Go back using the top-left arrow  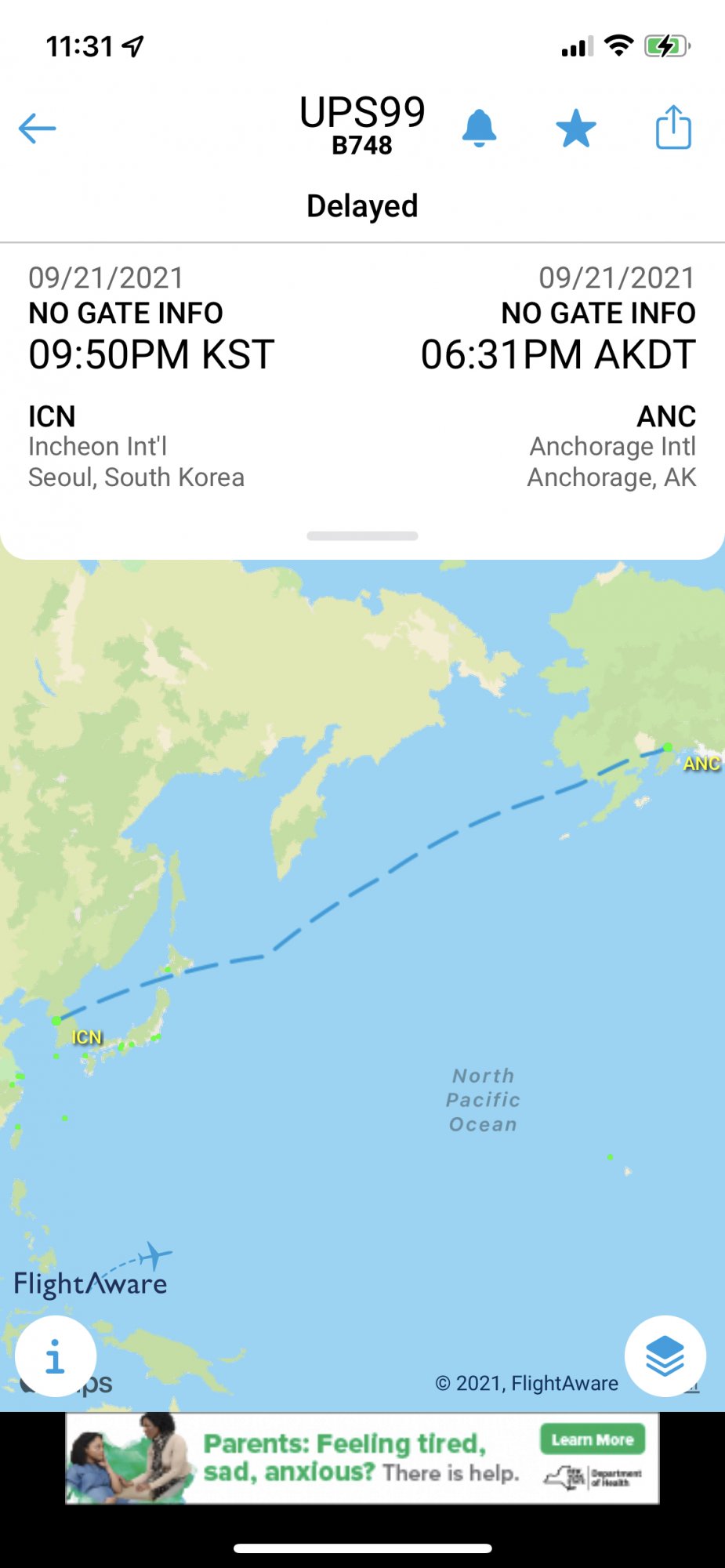[37, 129]
